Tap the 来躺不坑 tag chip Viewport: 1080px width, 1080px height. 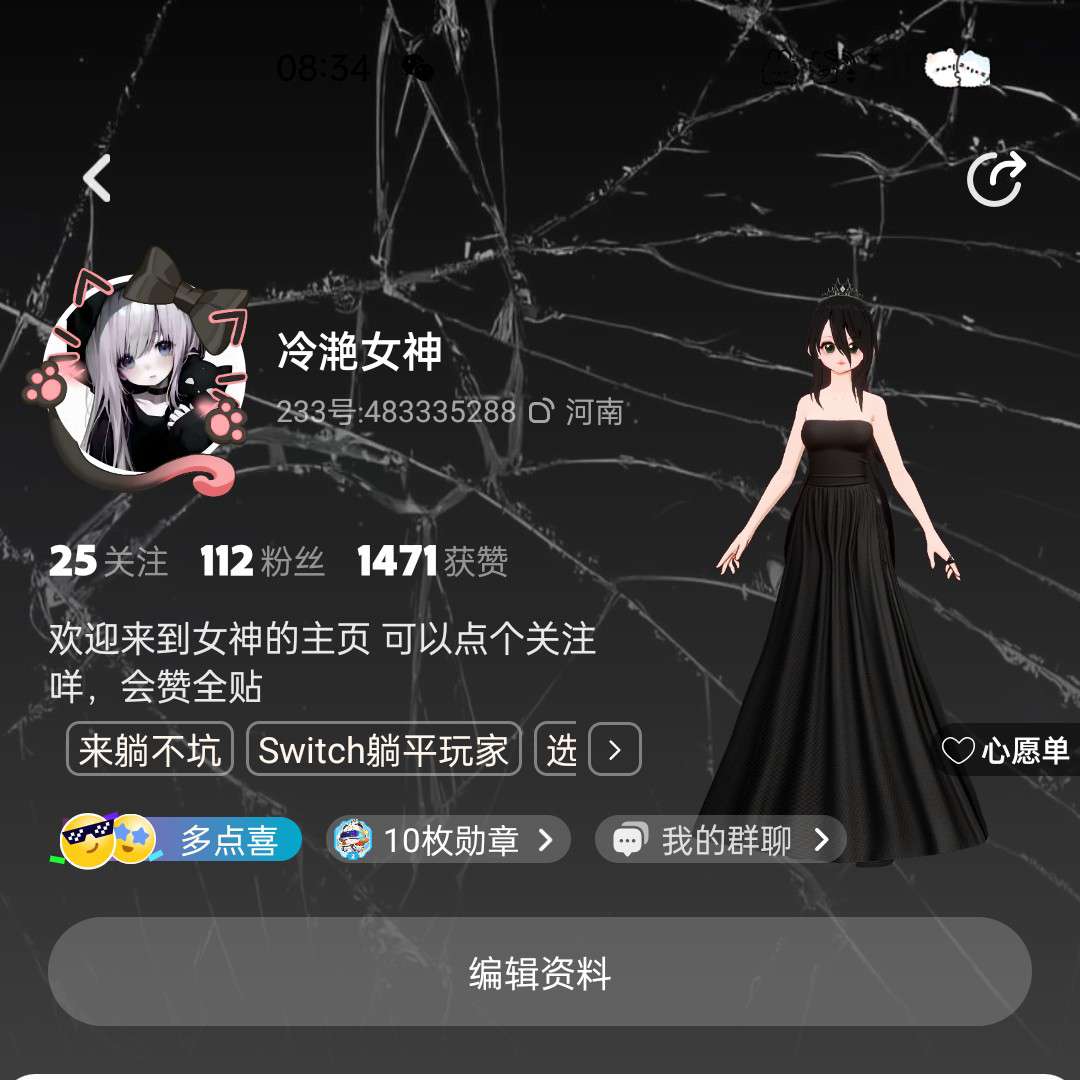coord(150,750)
